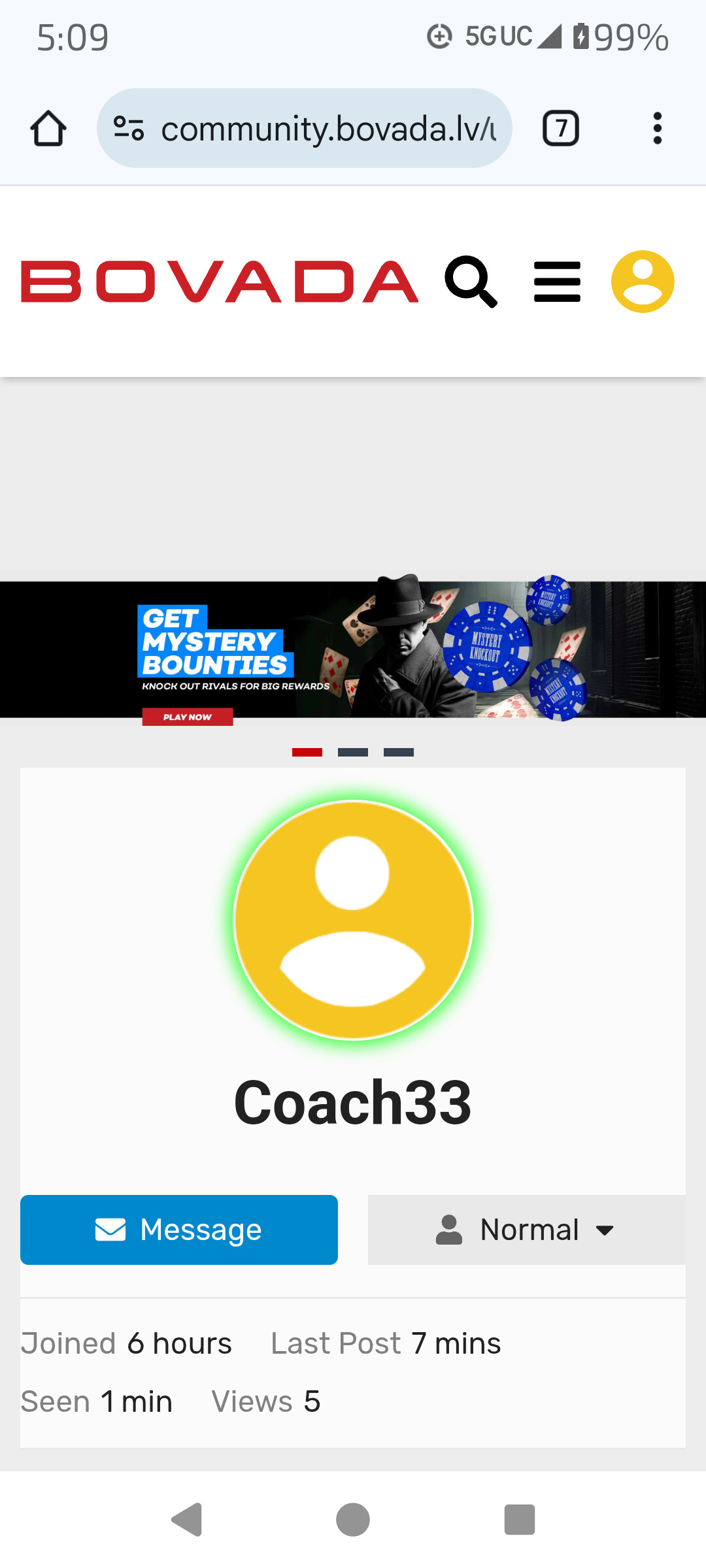
Task: Open the yellow account profile icon
Action: coord(643,282)
